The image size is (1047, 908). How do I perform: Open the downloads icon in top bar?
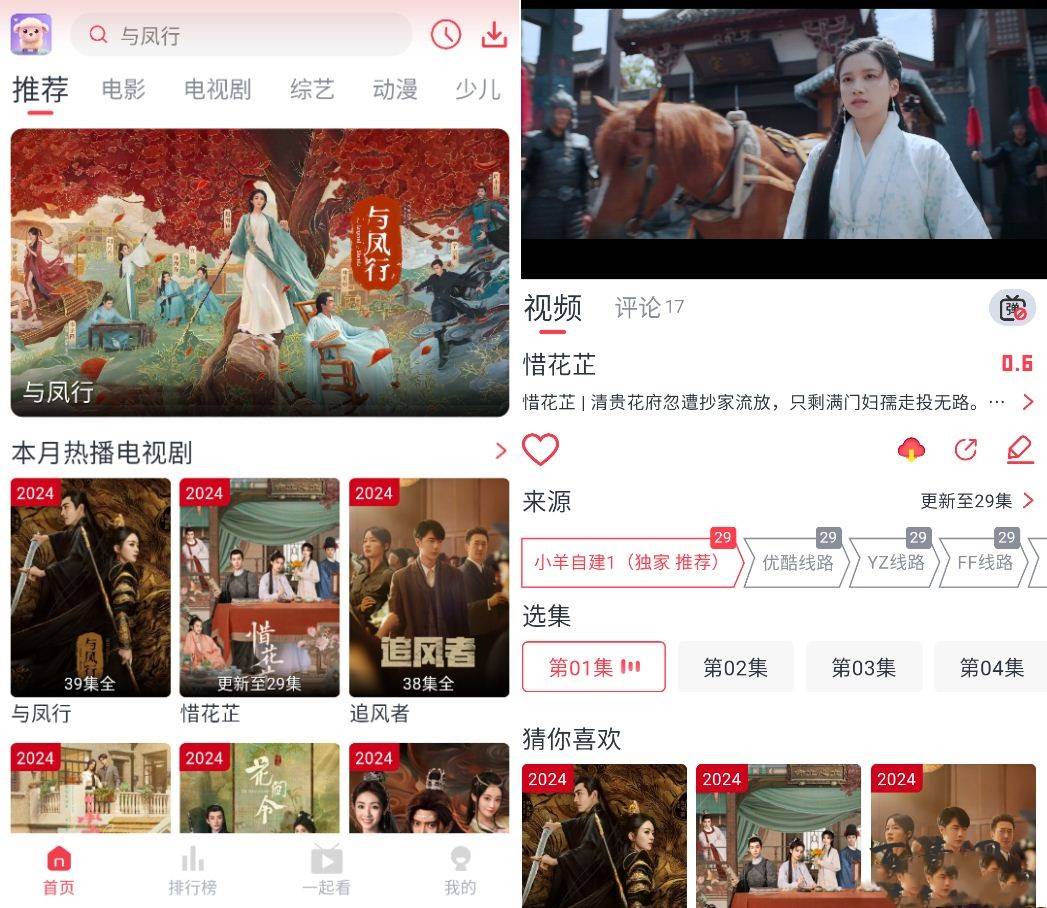pos(494,35)
